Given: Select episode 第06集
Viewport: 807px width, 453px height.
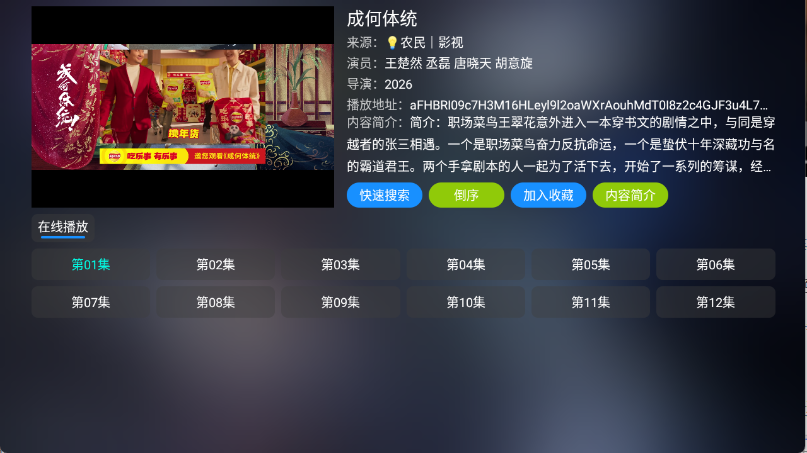Looking at the screenshot, I should [715, 264].
